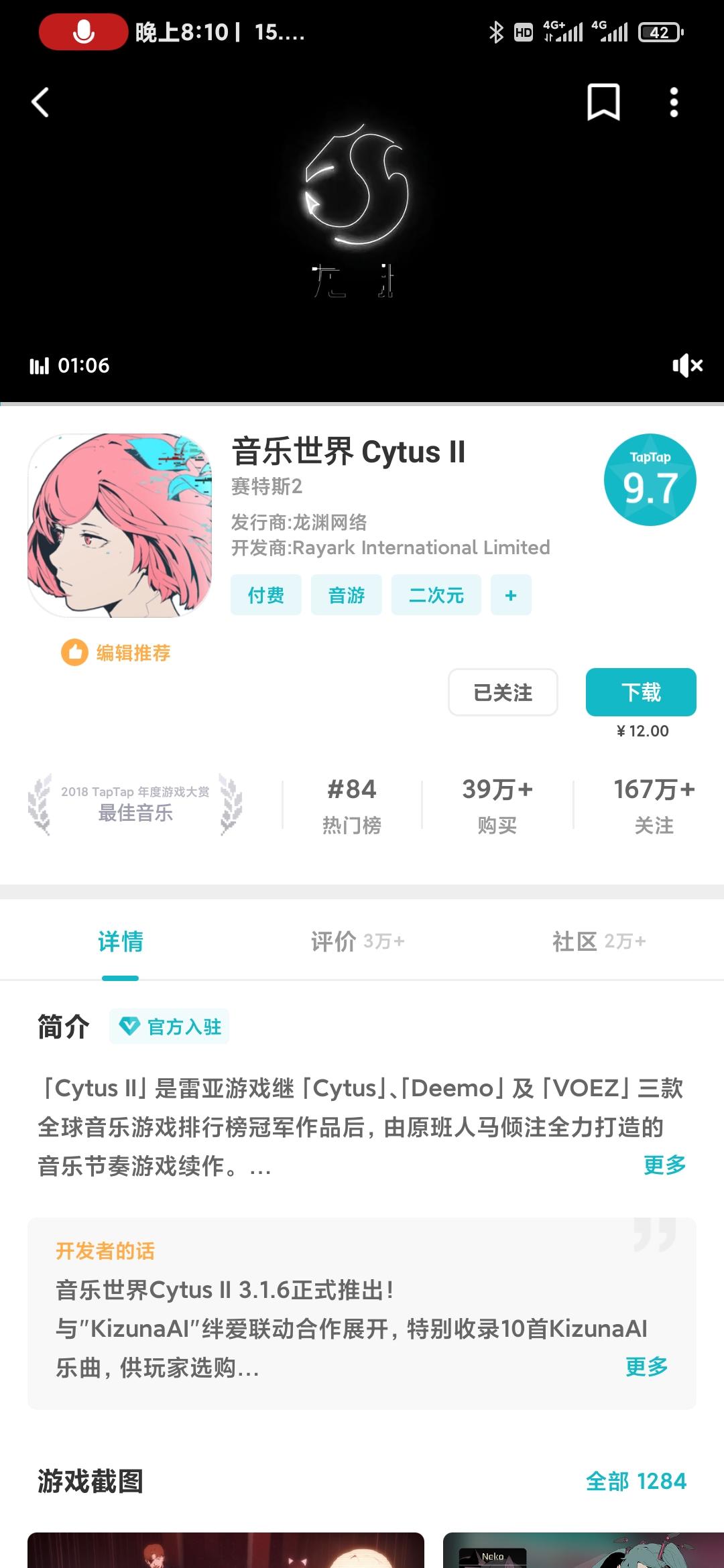Expand the tags with the plus button
724x1568 pixels.
[511, 594]
